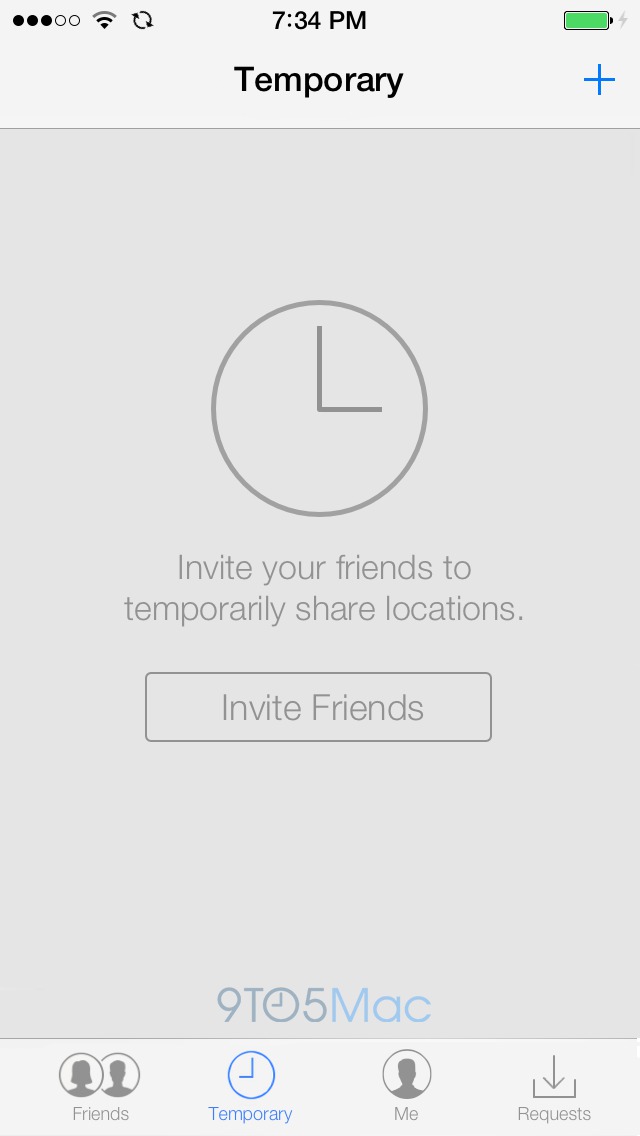The height and width of the screenshot is (1136, 640).
Task: Tap the Invite Friends button
Action: coord(318,707)
